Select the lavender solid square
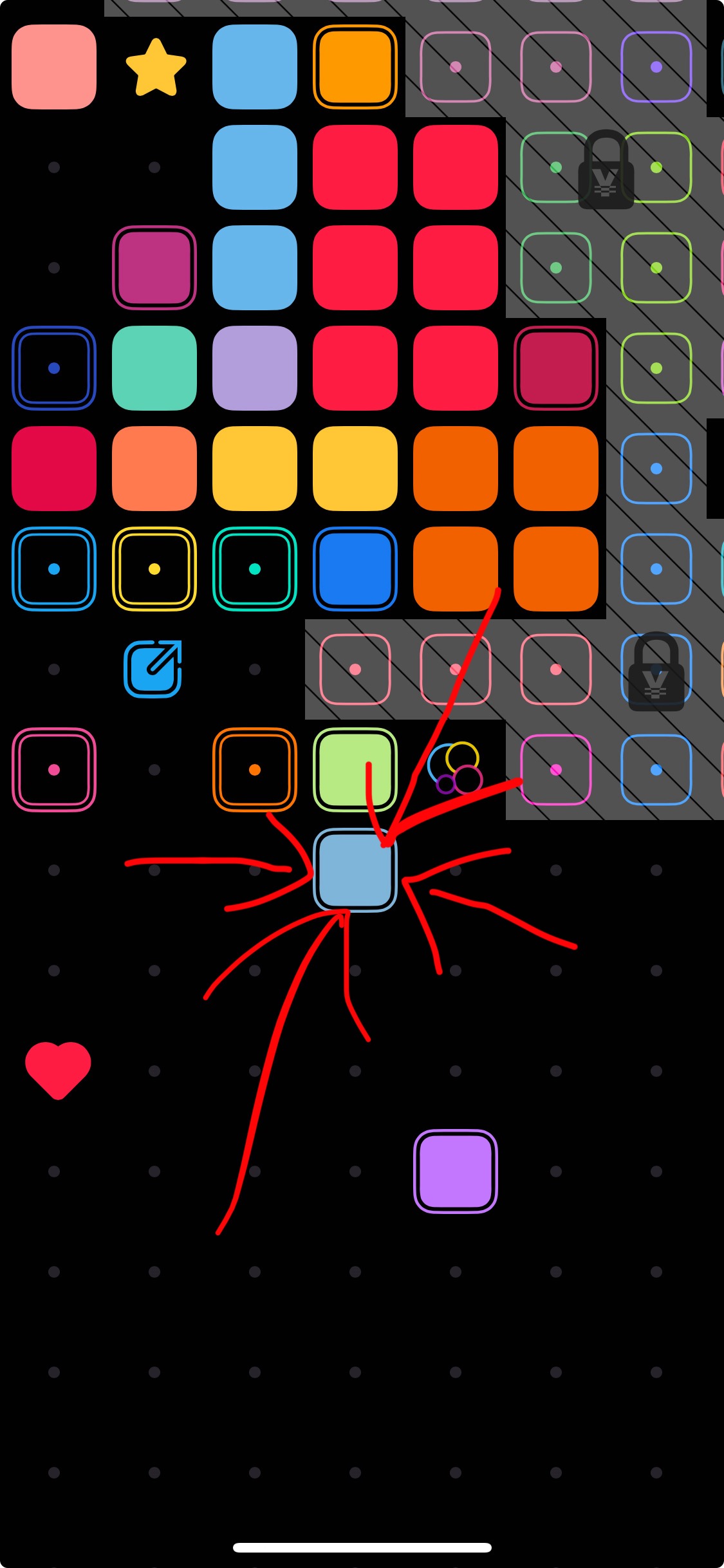The width and height of the screenshot is (724, 1568). (x=255, y=368)
